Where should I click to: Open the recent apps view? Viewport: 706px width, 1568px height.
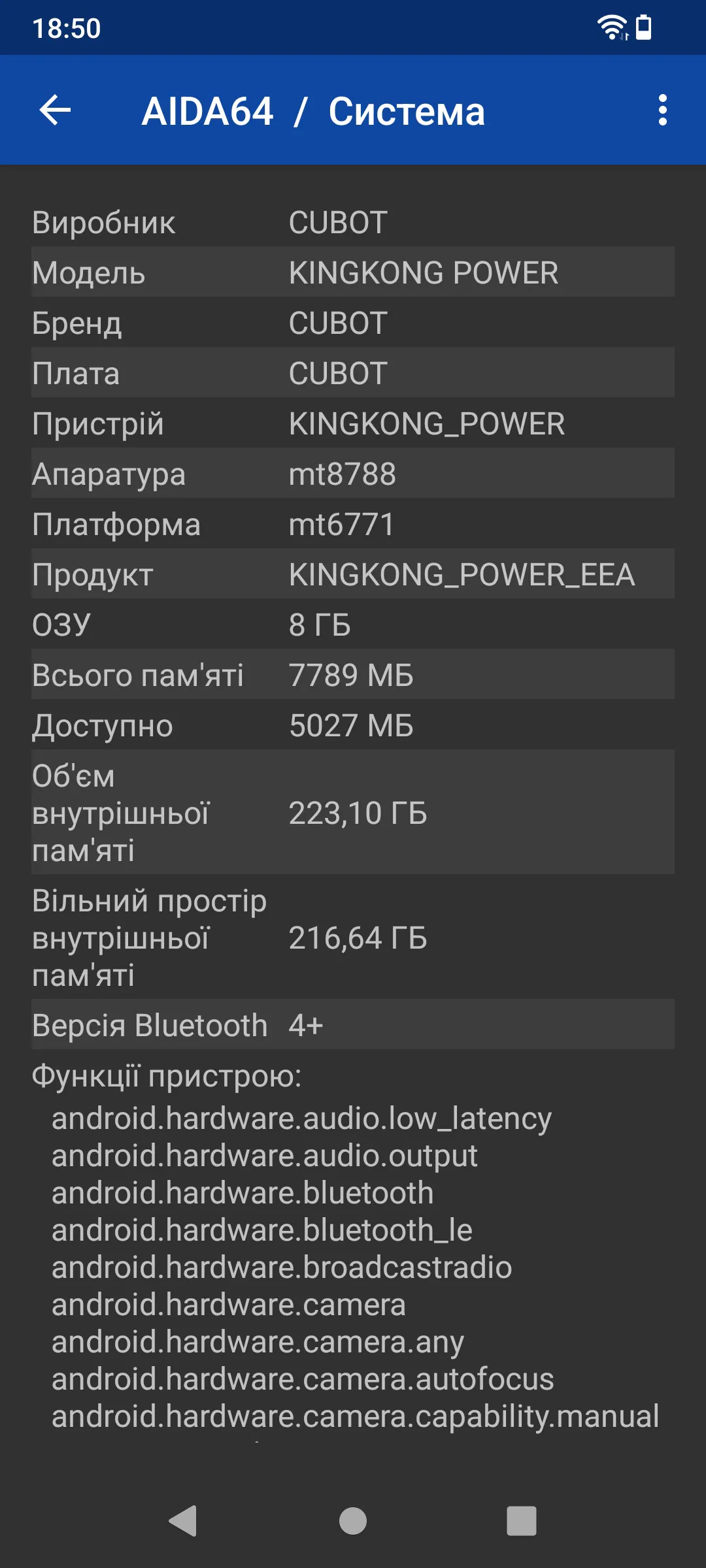click(522, 1521)
